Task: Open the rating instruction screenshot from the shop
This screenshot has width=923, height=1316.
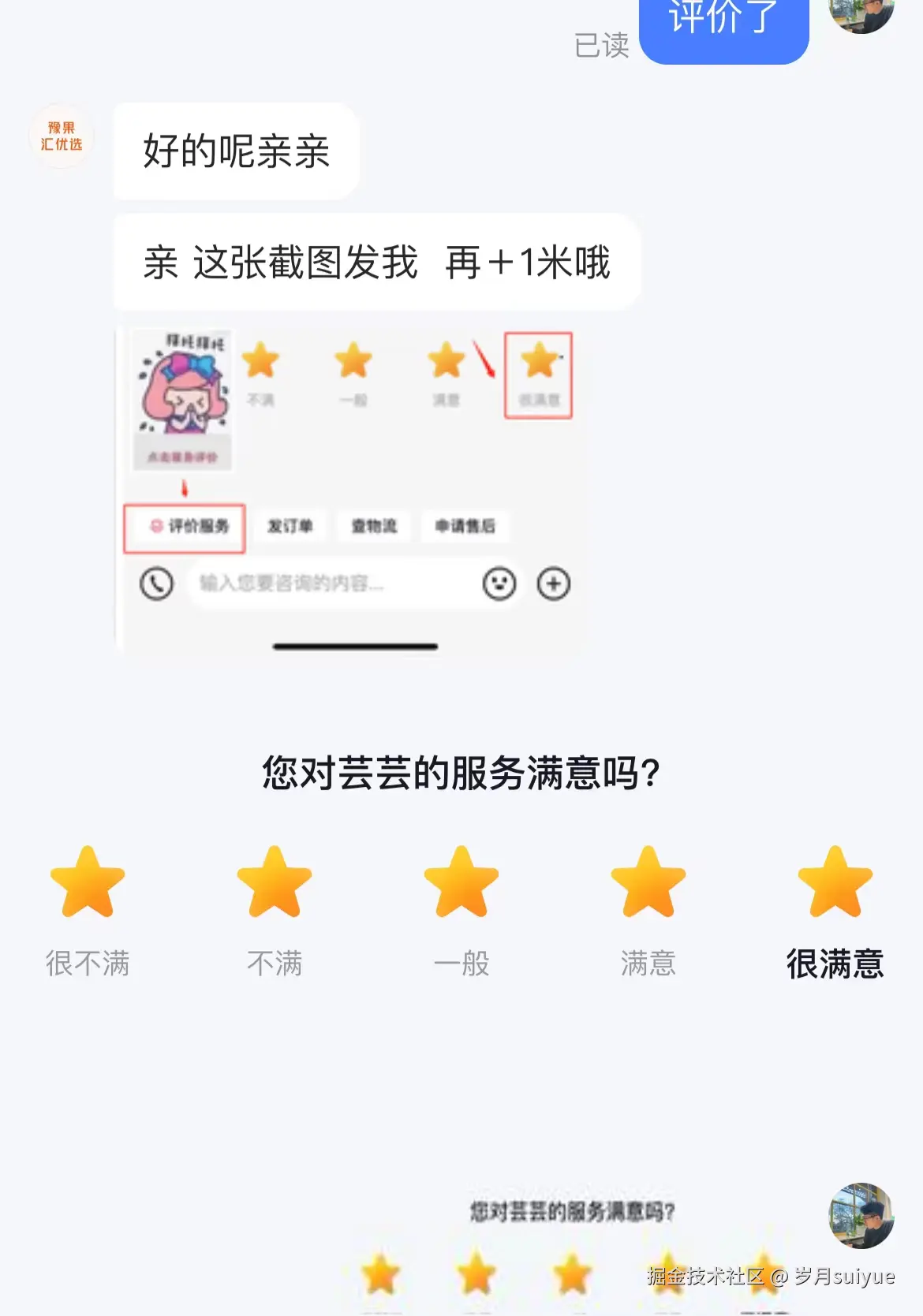Action: pos(351,489)
